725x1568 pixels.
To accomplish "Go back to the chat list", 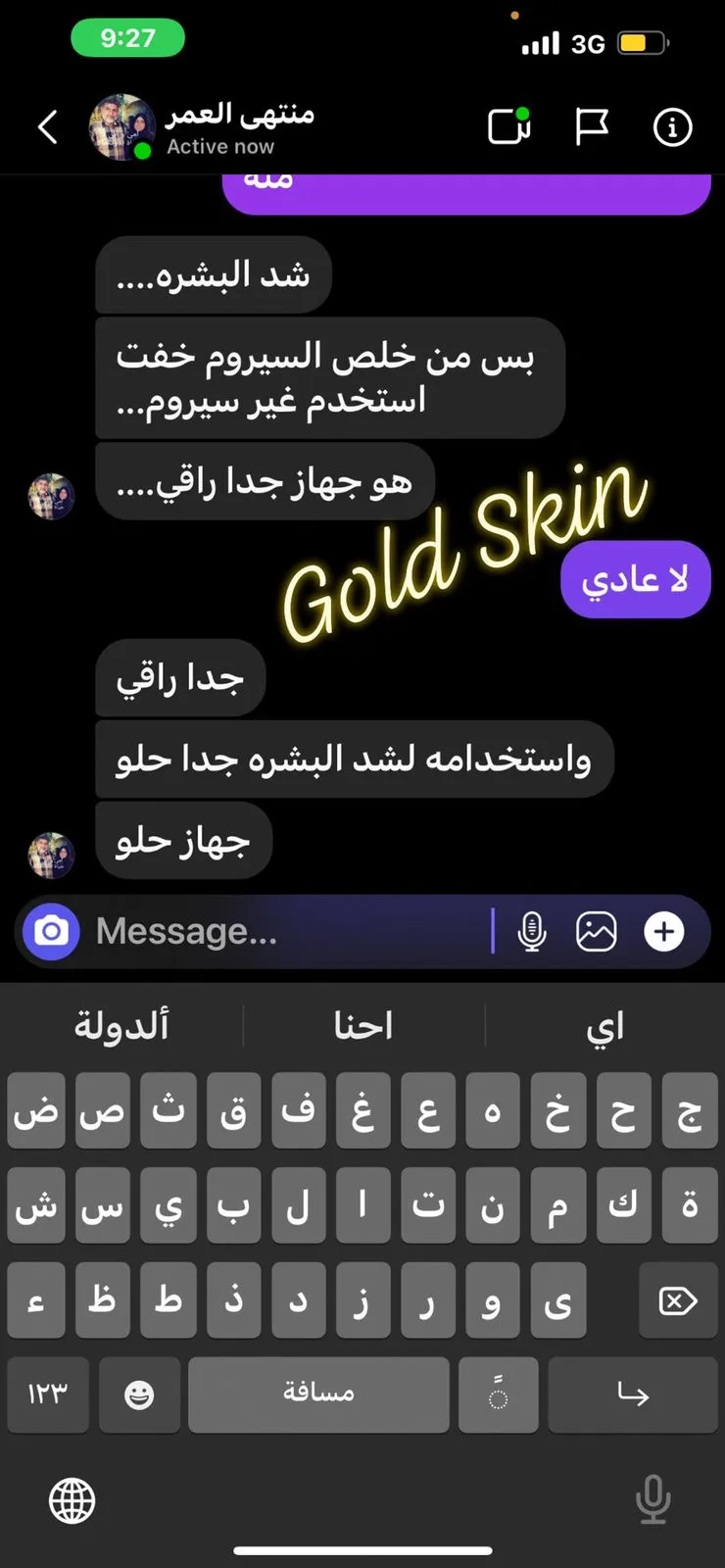I will point(47,127).
